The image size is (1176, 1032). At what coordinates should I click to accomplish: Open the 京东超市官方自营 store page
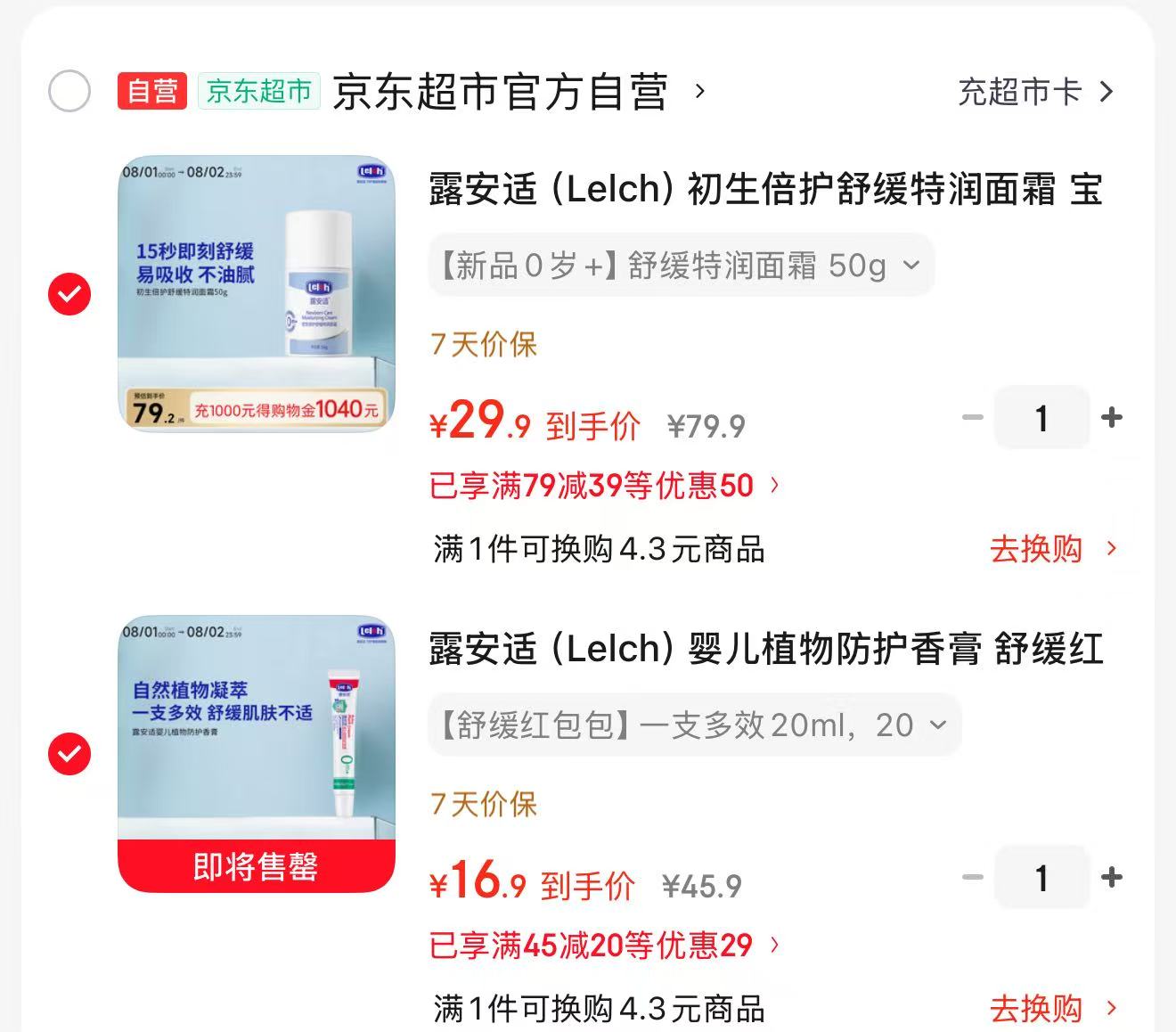519,91
